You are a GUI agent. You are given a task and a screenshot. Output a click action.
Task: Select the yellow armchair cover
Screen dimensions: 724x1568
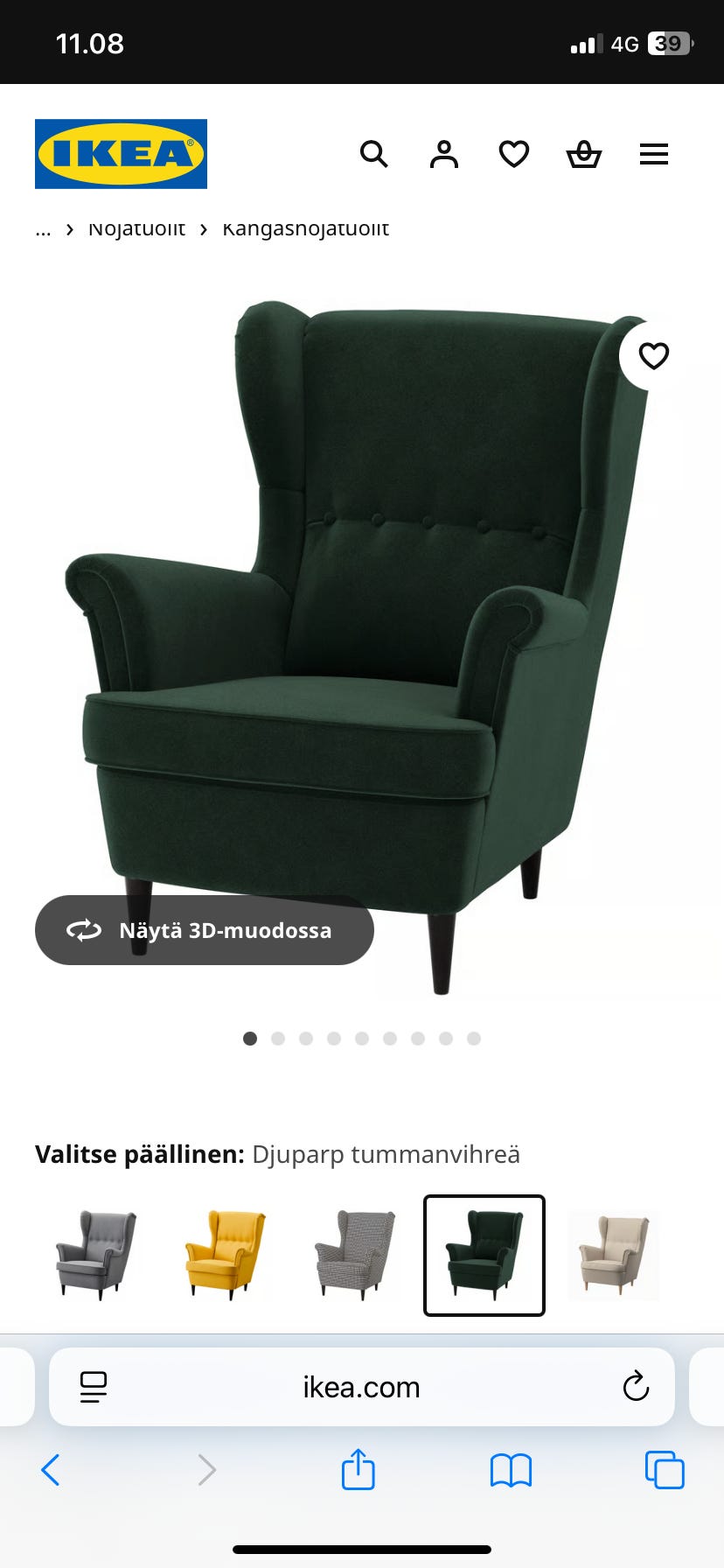[226, 1255]
